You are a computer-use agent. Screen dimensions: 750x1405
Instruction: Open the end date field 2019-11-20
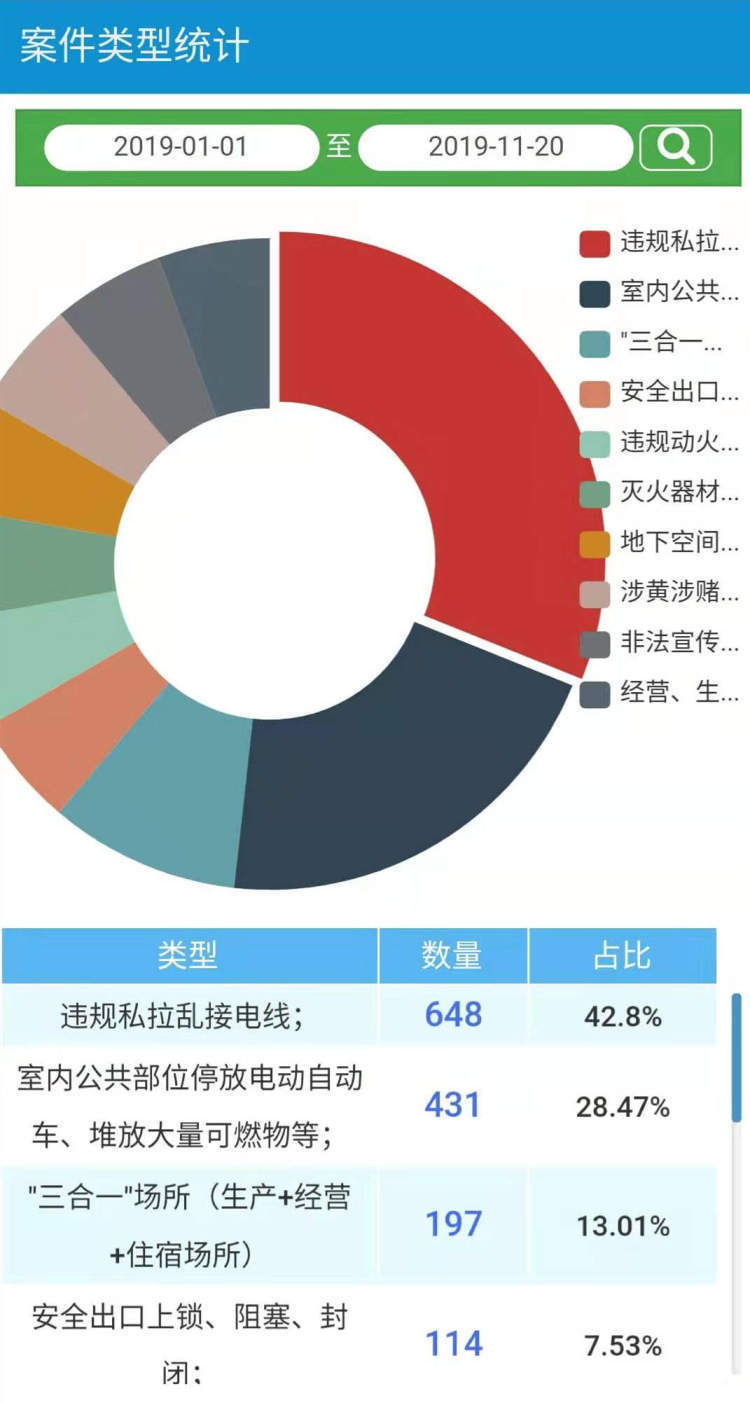[x=496, y=147]
